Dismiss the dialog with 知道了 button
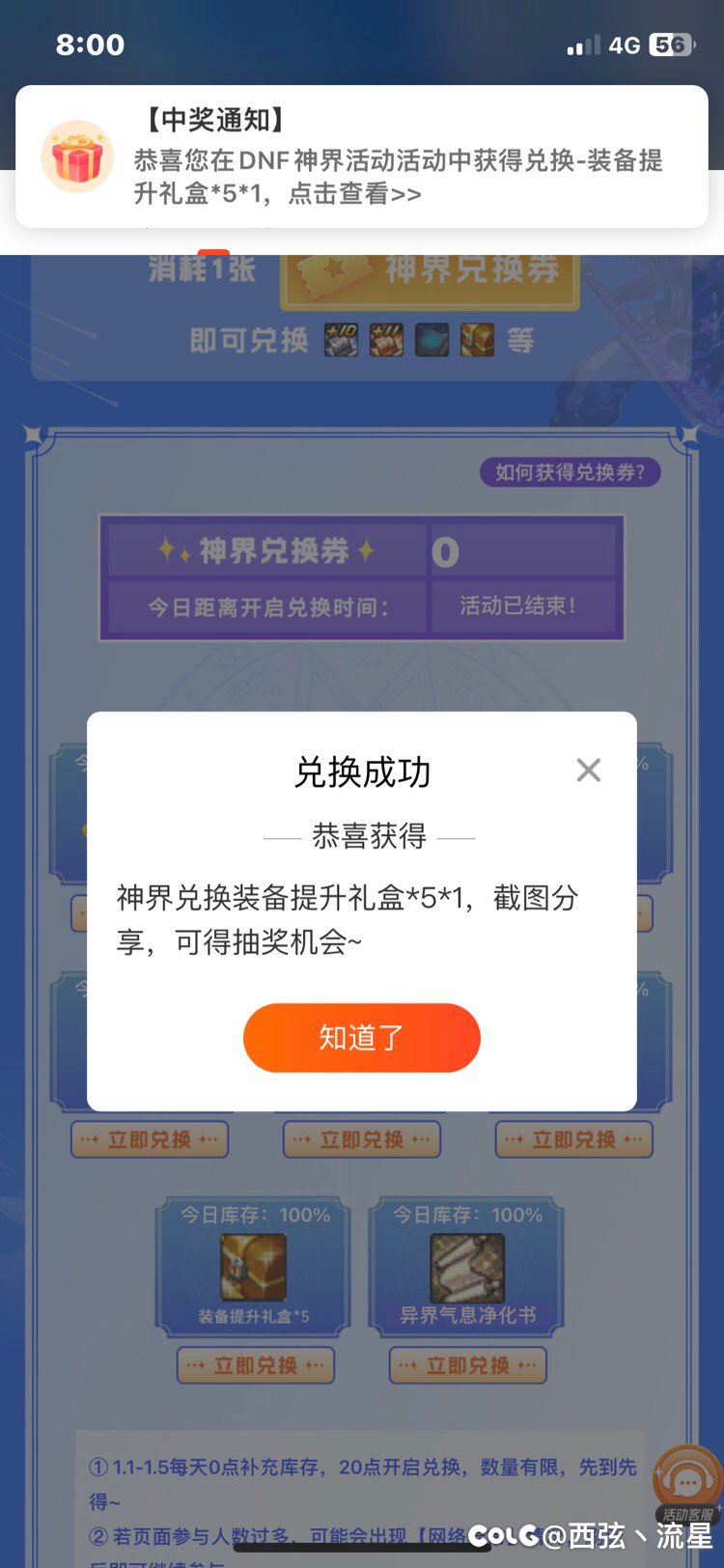Viewport: 724px width, 1568px height. point(361,1037)
